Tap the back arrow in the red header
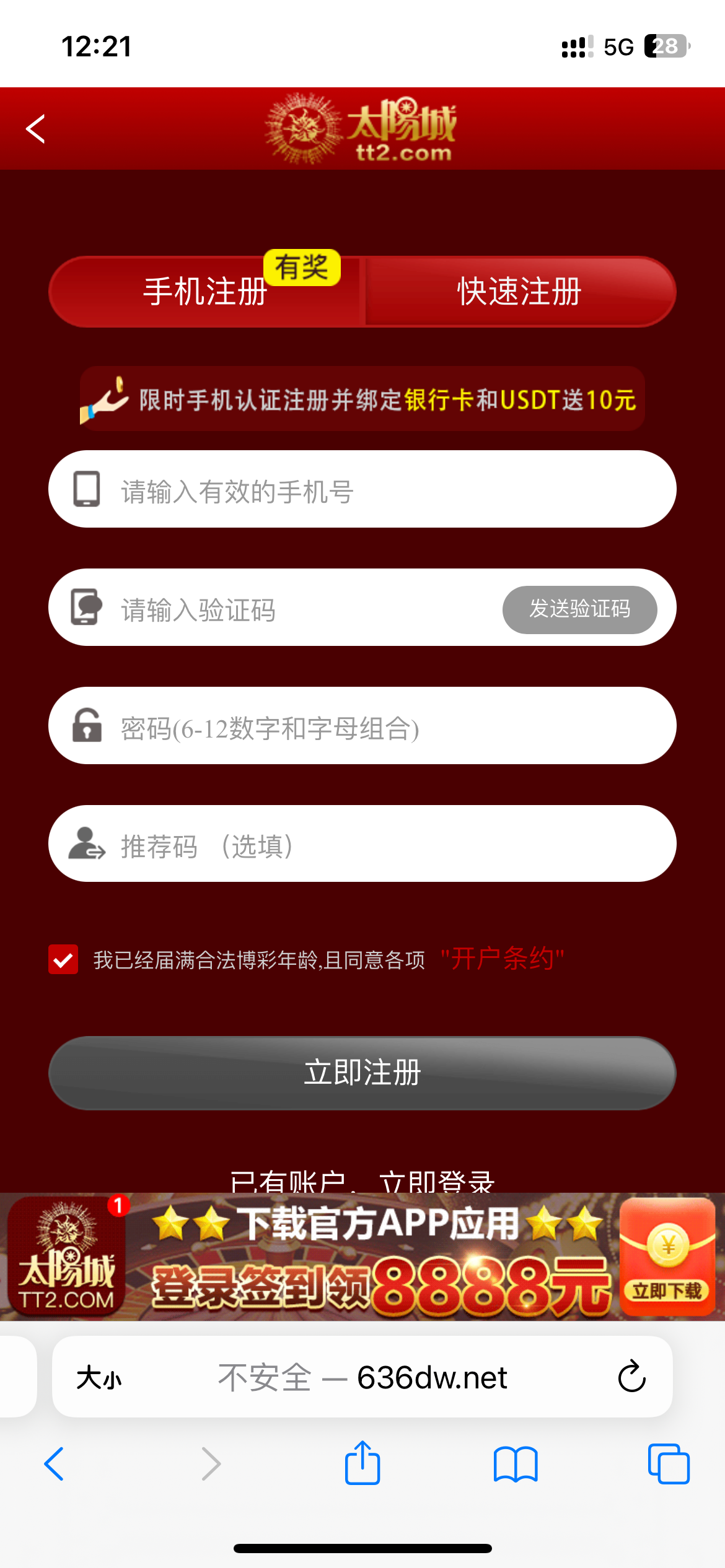This screenshot has height=1568, width=725. coord(36,129)
